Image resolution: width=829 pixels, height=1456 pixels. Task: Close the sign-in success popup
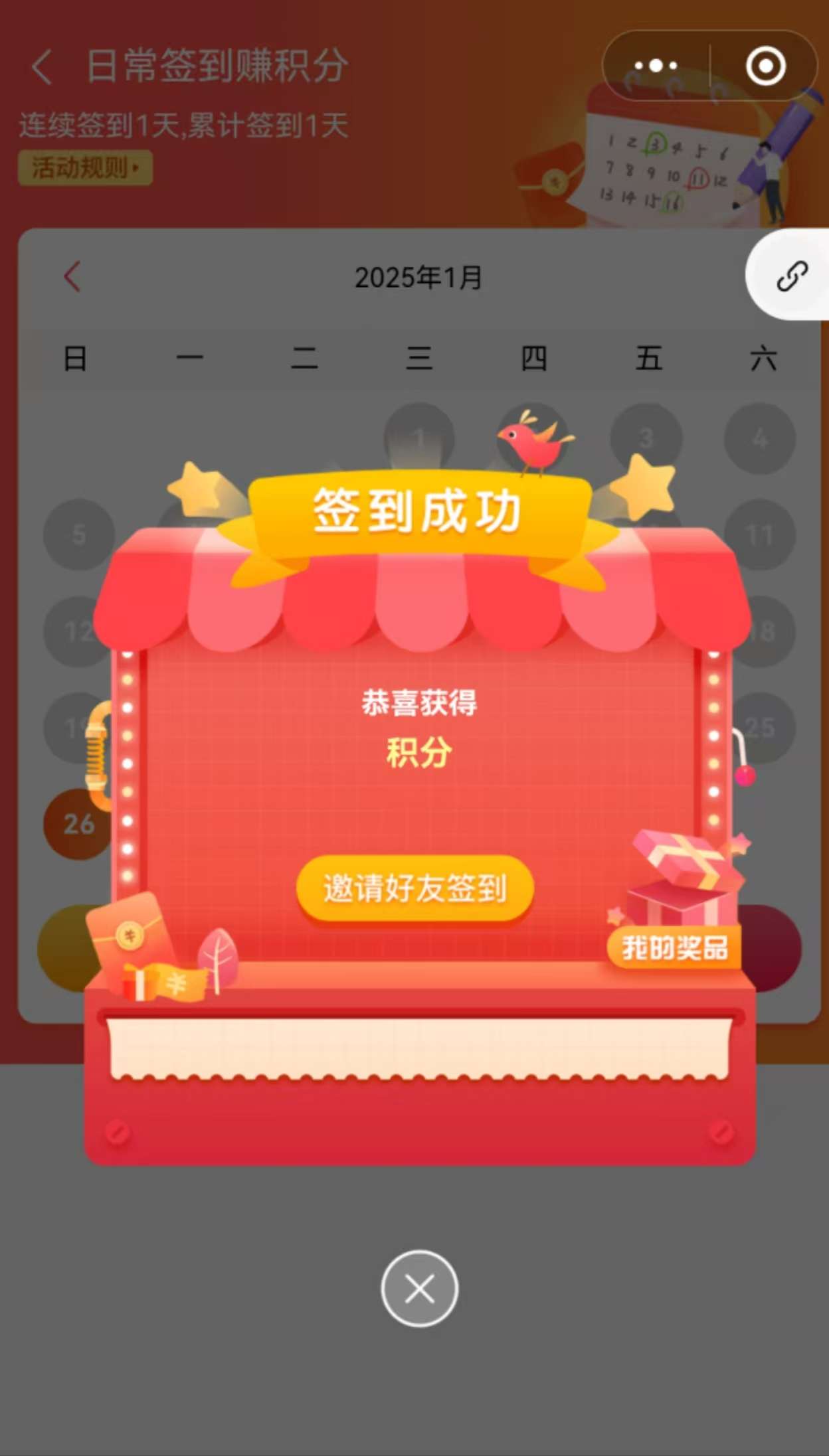point(419,1289)
